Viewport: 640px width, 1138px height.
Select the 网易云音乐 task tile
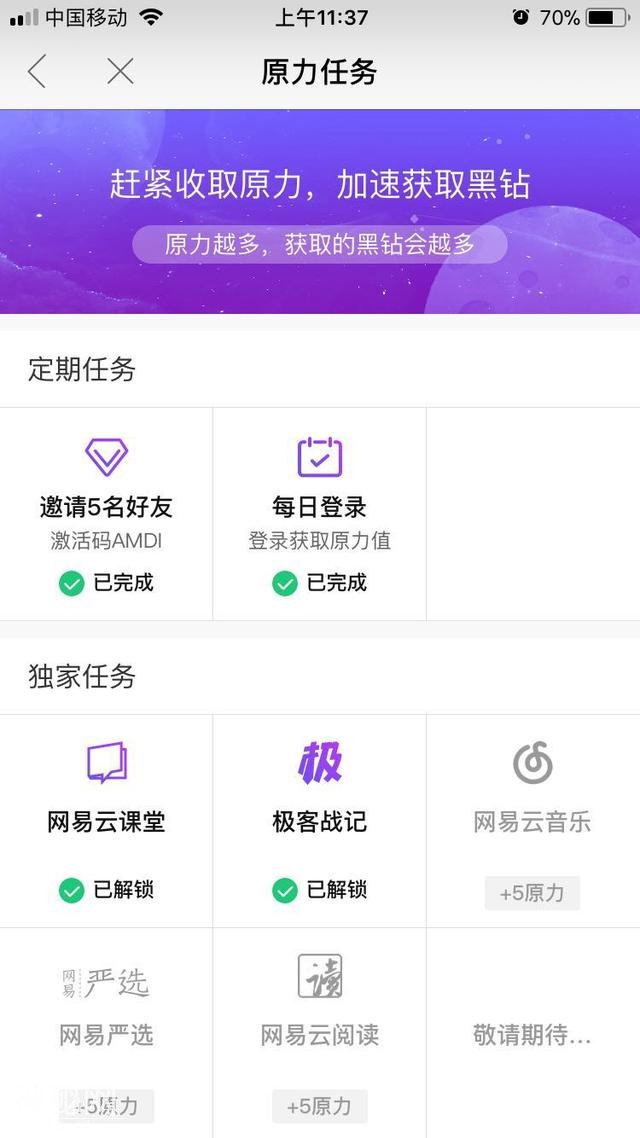(x=532, y=820)
